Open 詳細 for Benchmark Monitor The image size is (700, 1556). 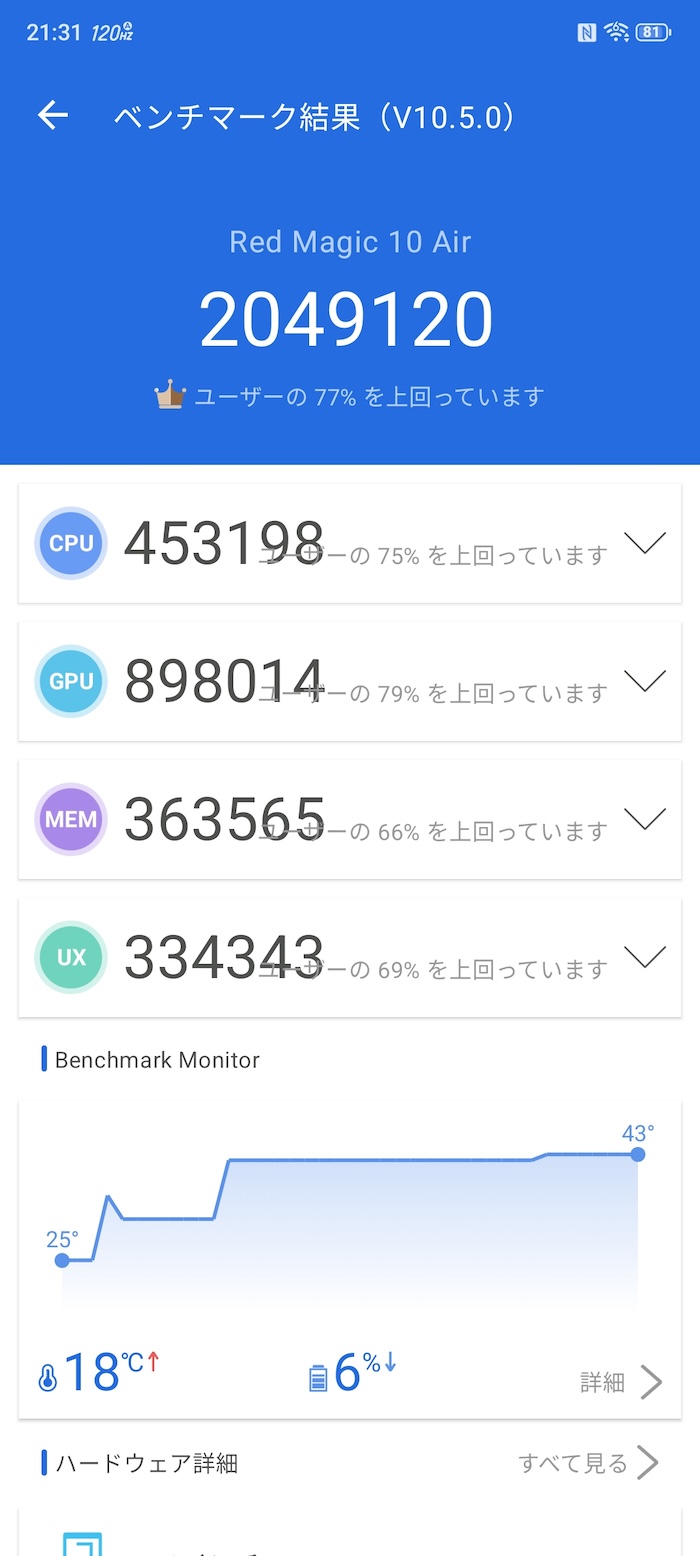point(621,1382)
